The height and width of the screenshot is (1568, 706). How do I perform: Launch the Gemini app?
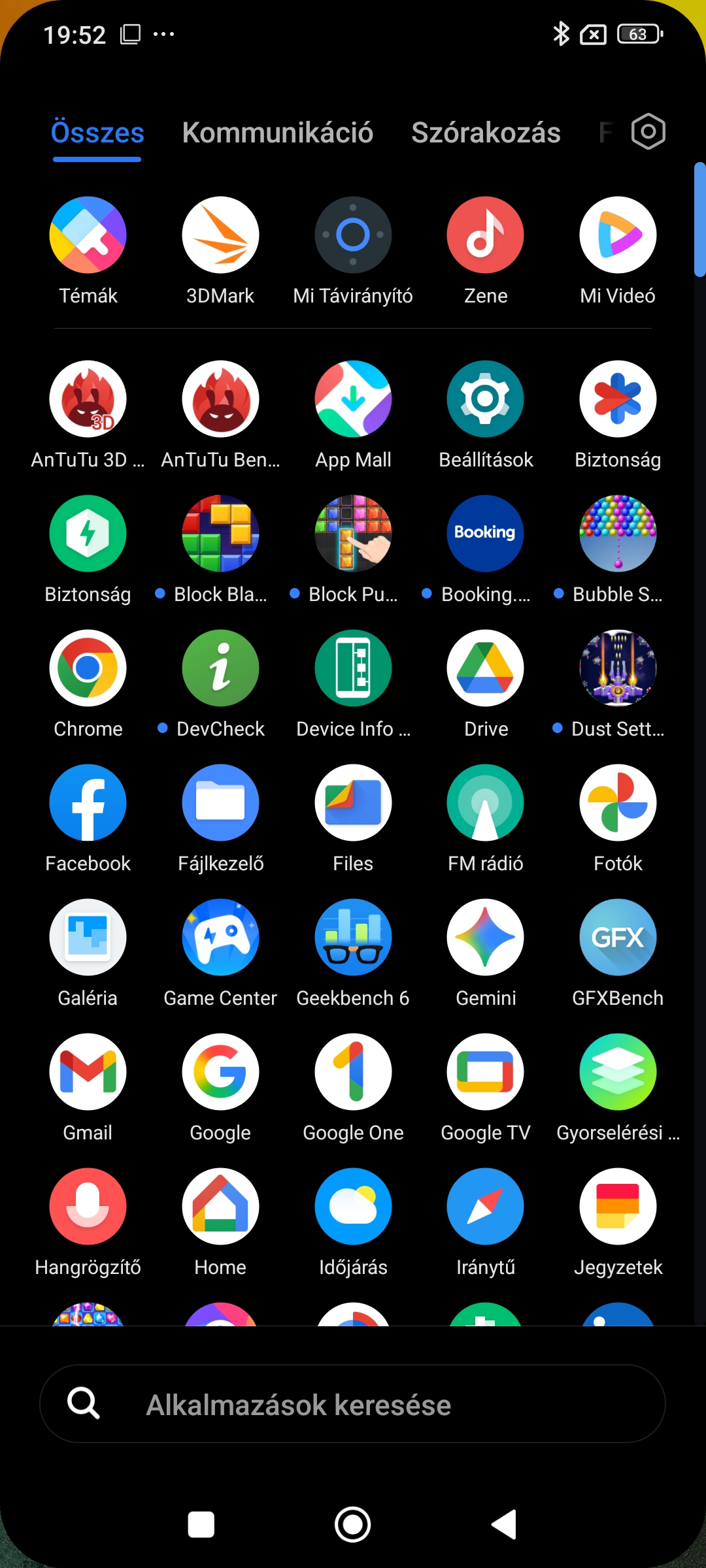coord(485,938)
